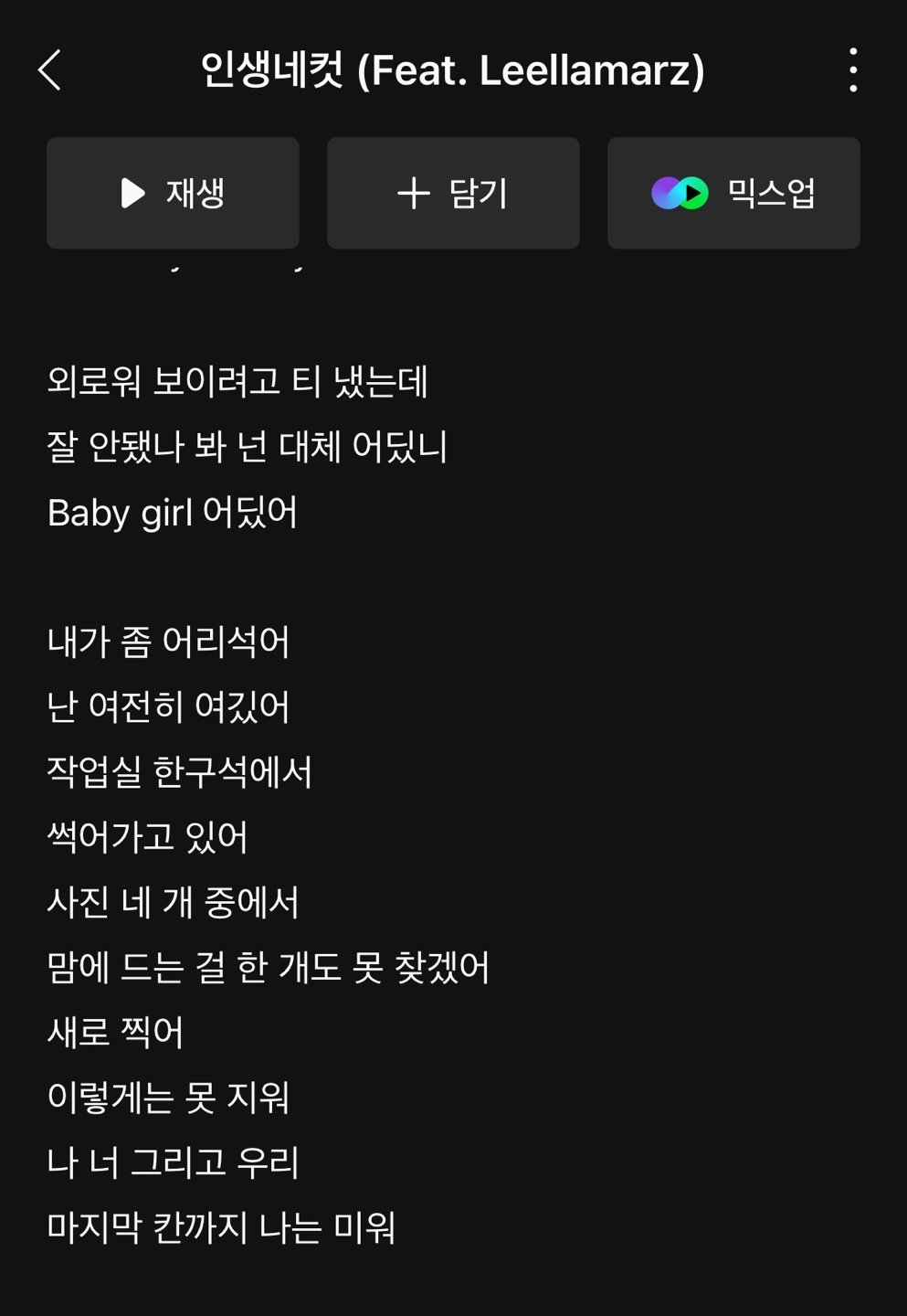Tap the lyric 작업실 한구석에서
The height and width of the screenshot is (1316, 907).
click(x=180, y=772)
